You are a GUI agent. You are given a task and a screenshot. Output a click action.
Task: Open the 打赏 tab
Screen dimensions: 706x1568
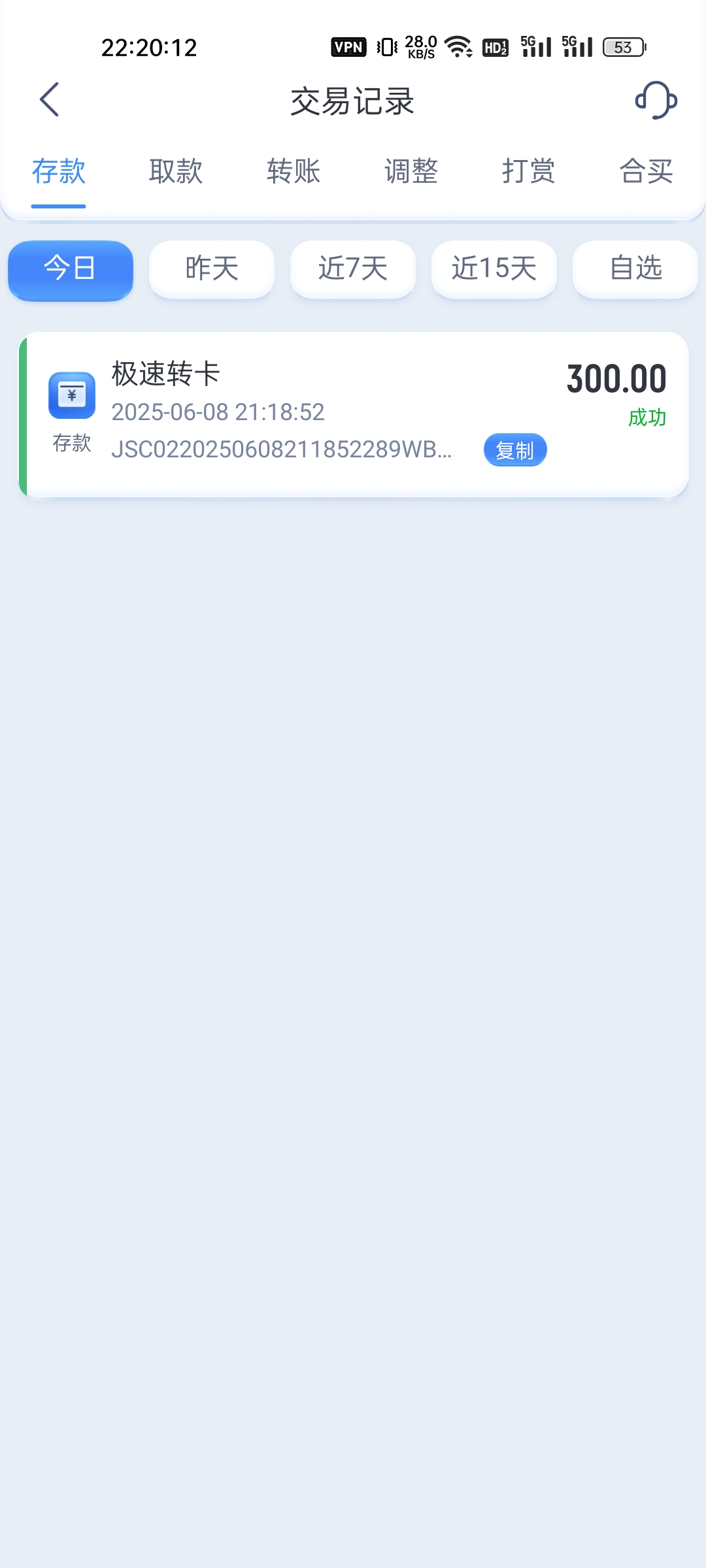[x=529, y=172]
